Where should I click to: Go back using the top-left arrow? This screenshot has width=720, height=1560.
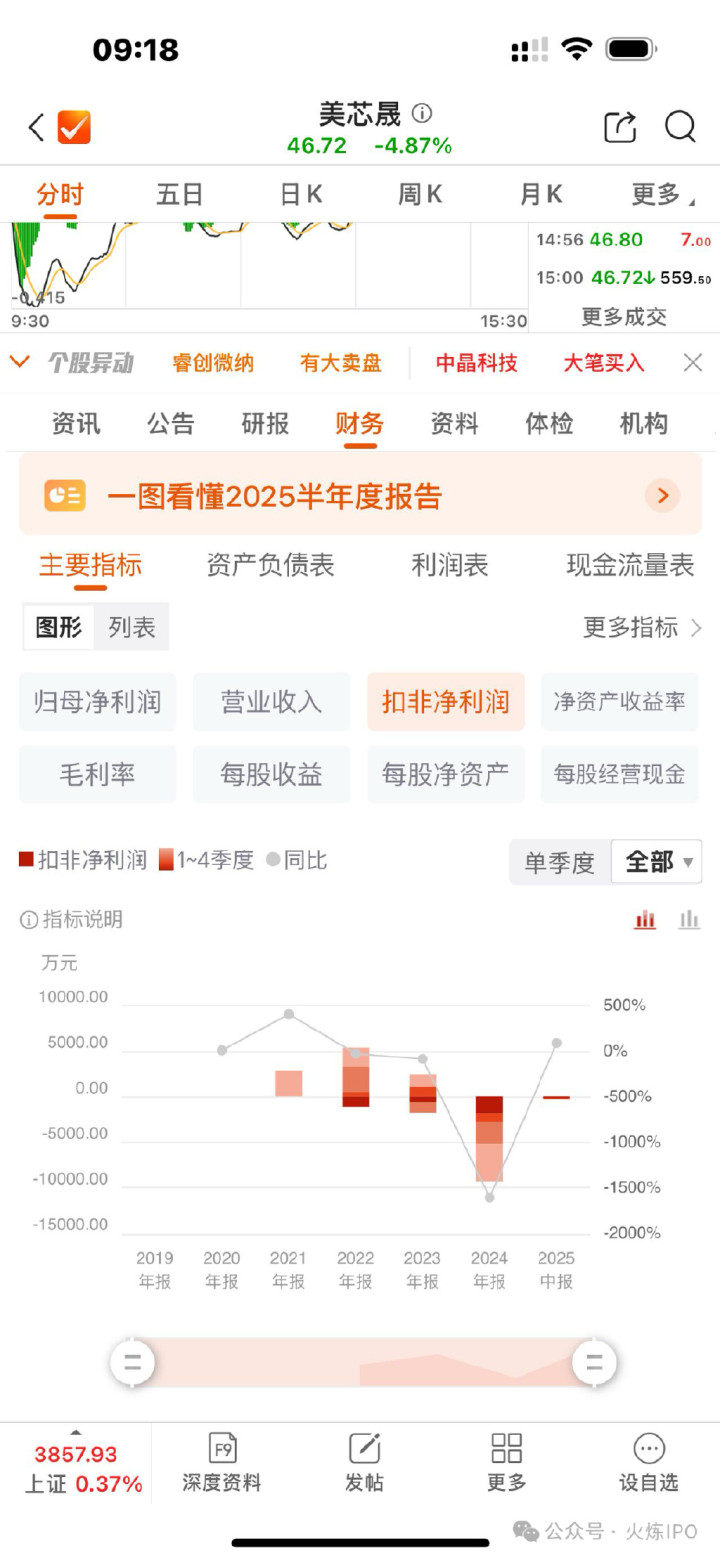[x=36, y=128]
